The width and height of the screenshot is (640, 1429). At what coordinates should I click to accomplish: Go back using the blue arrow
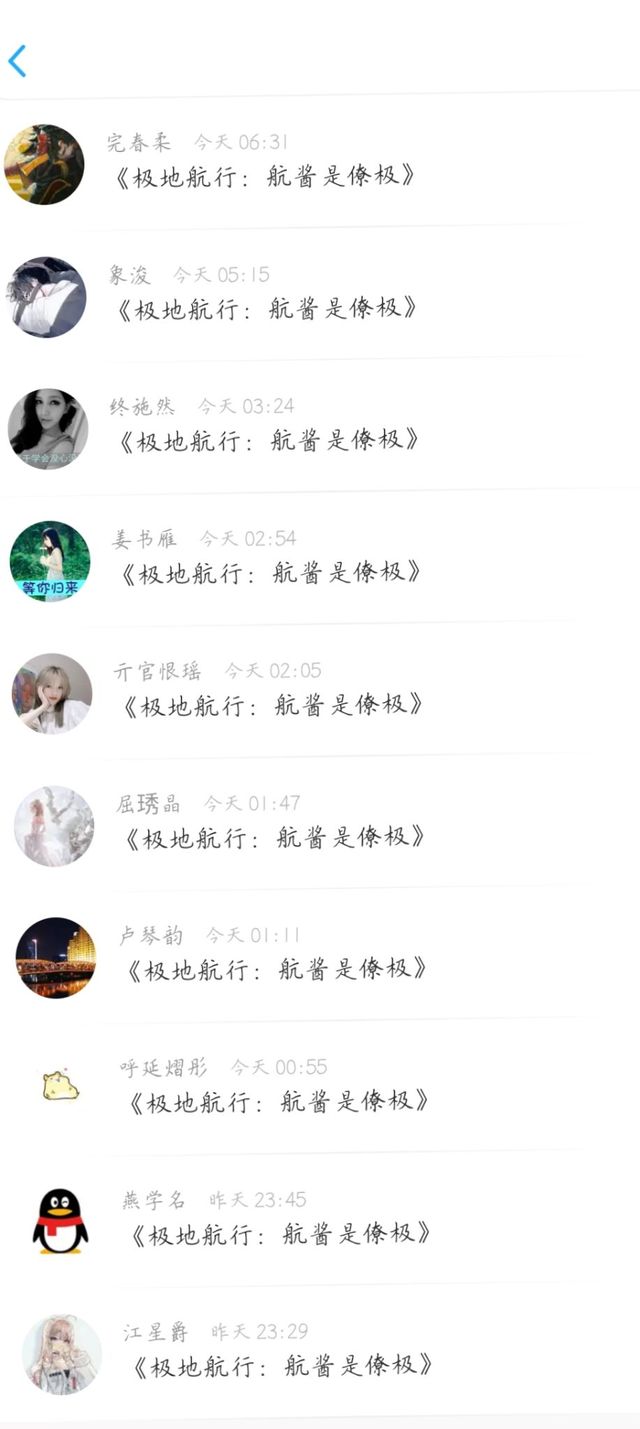tap(17, 61)
